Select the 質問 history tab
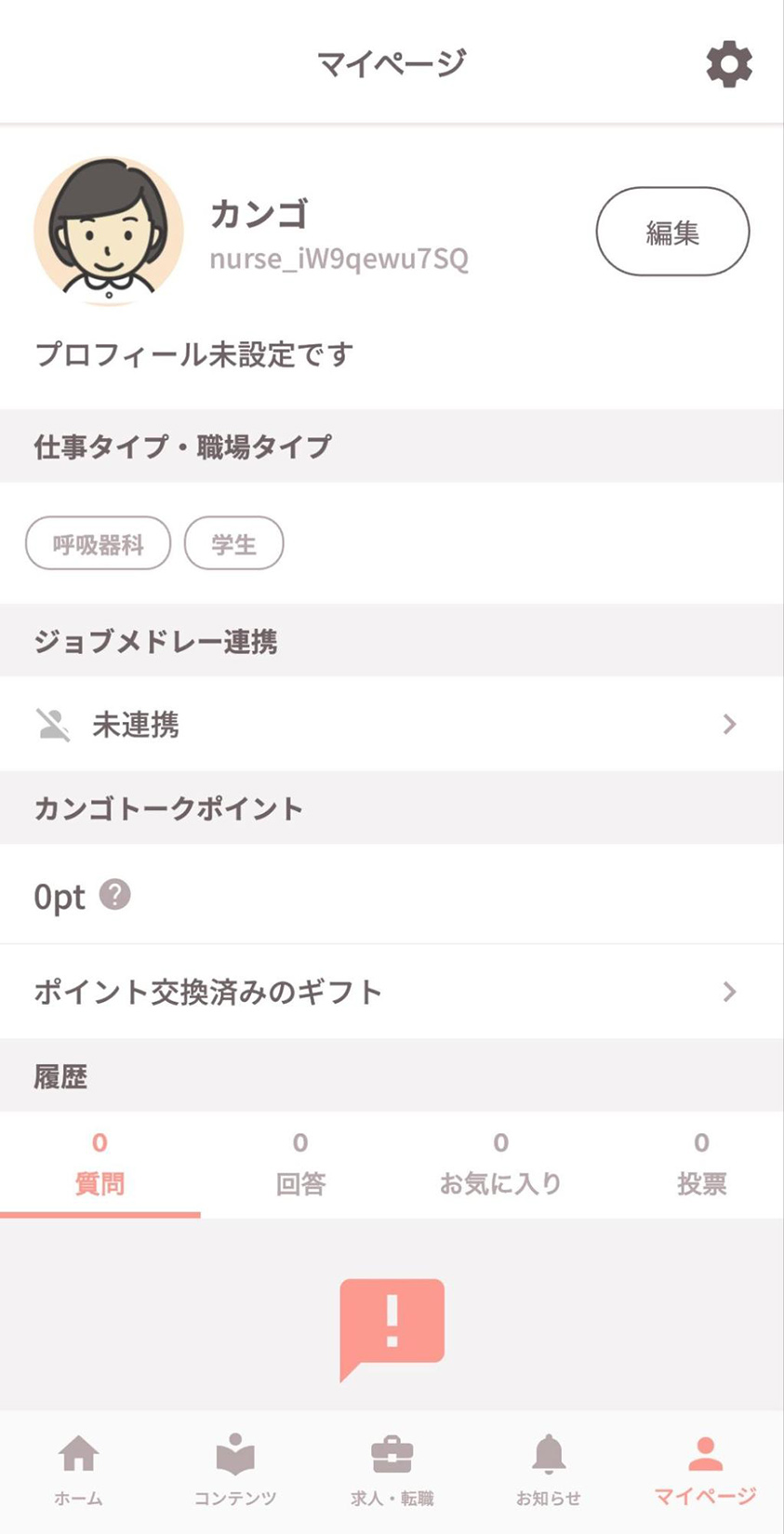This screenshot has width=784, height=1534. [x=100, y=1164]
